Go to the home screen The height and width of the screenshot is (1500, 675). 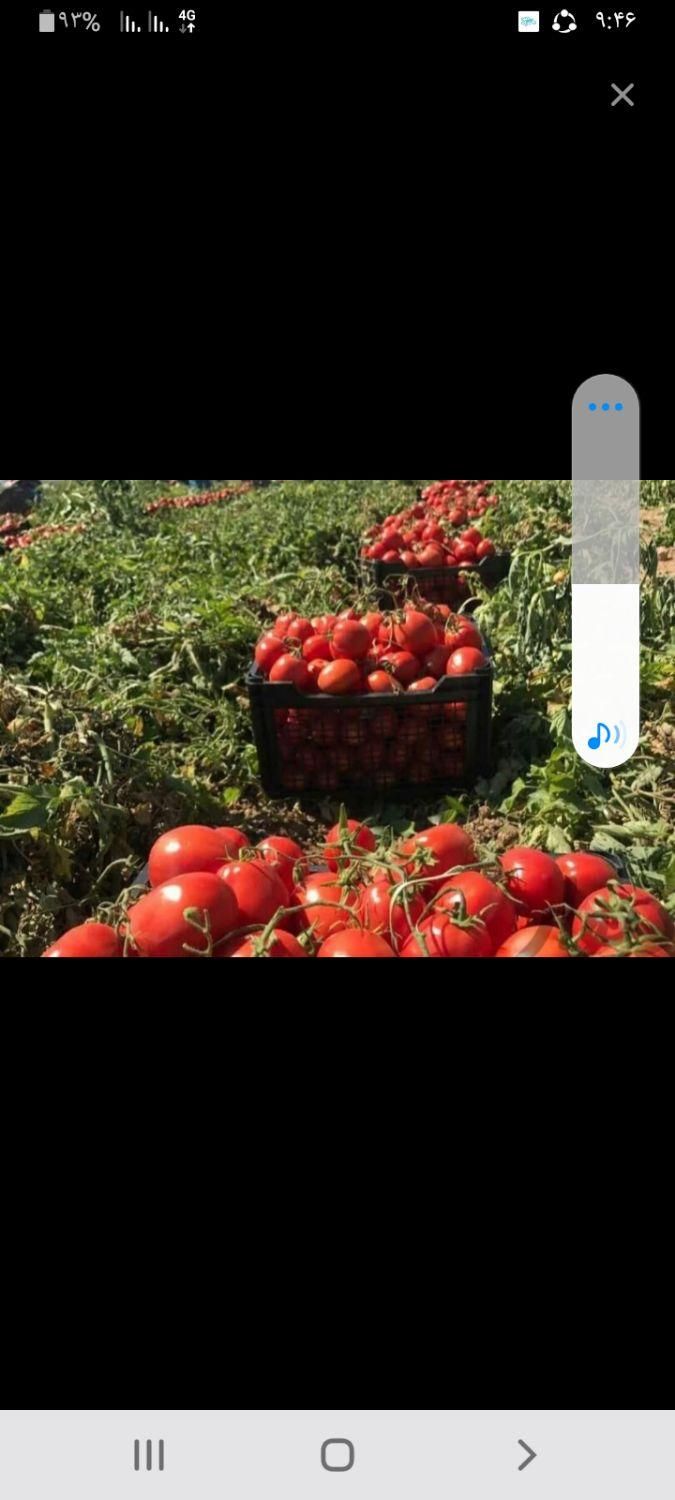(x=337, y=1455)
